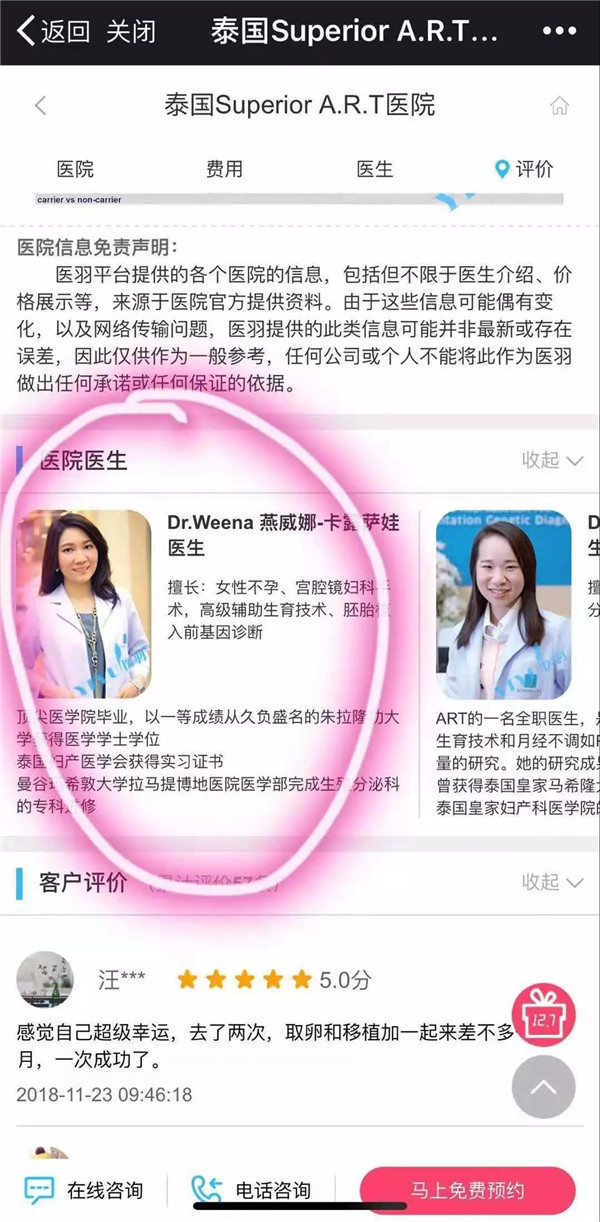Screen dimensions: 600x1222
Task: Tap 关闭 to close the page
Action: (131, 31)
